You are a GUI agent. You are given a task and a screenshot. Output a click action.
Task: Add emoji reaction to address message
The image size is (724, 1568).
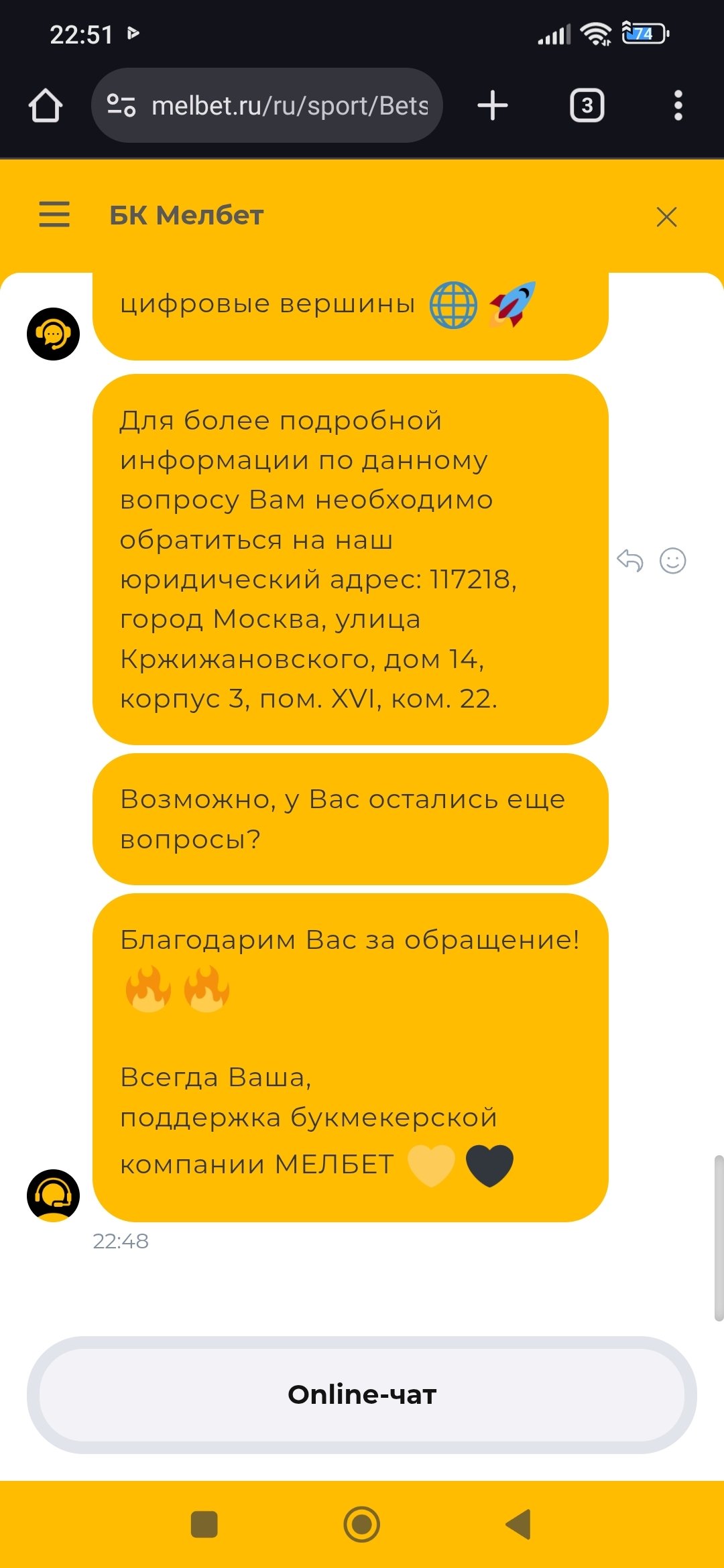pos(672,560)
